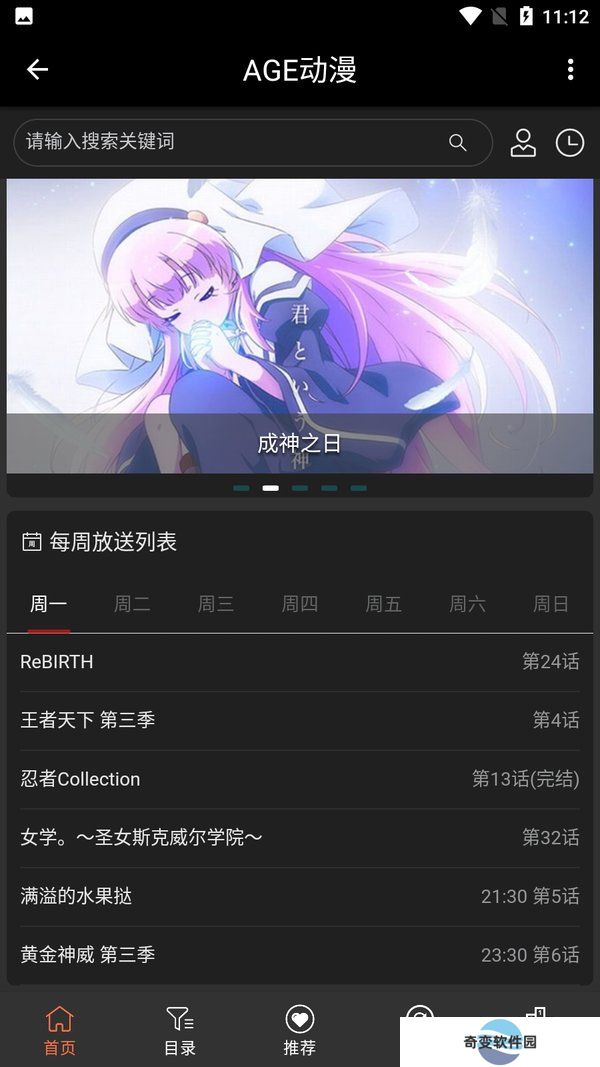600x1067 pixels.
Task: Open the user profile icon
Action: point(523,143)
